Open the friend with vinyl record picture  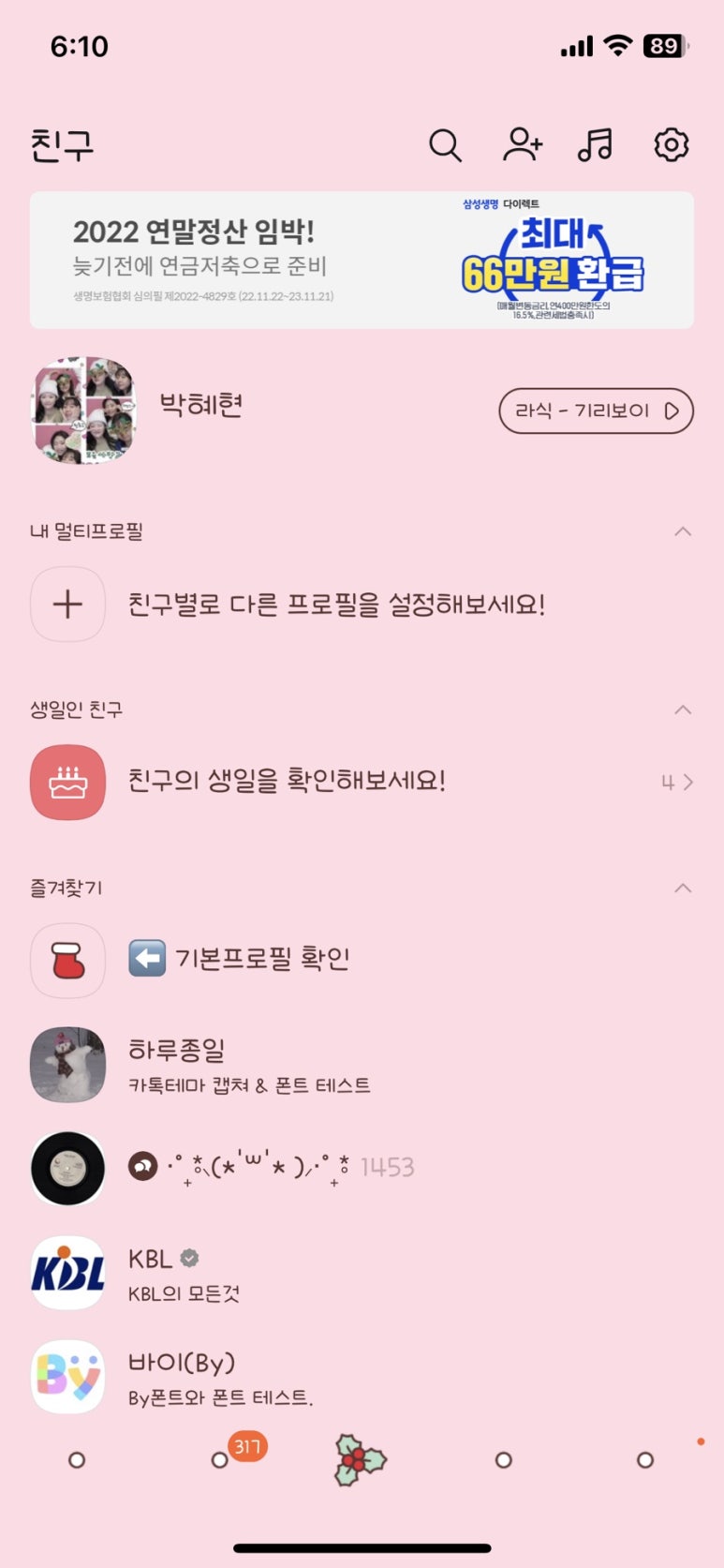coord(67,1168)
